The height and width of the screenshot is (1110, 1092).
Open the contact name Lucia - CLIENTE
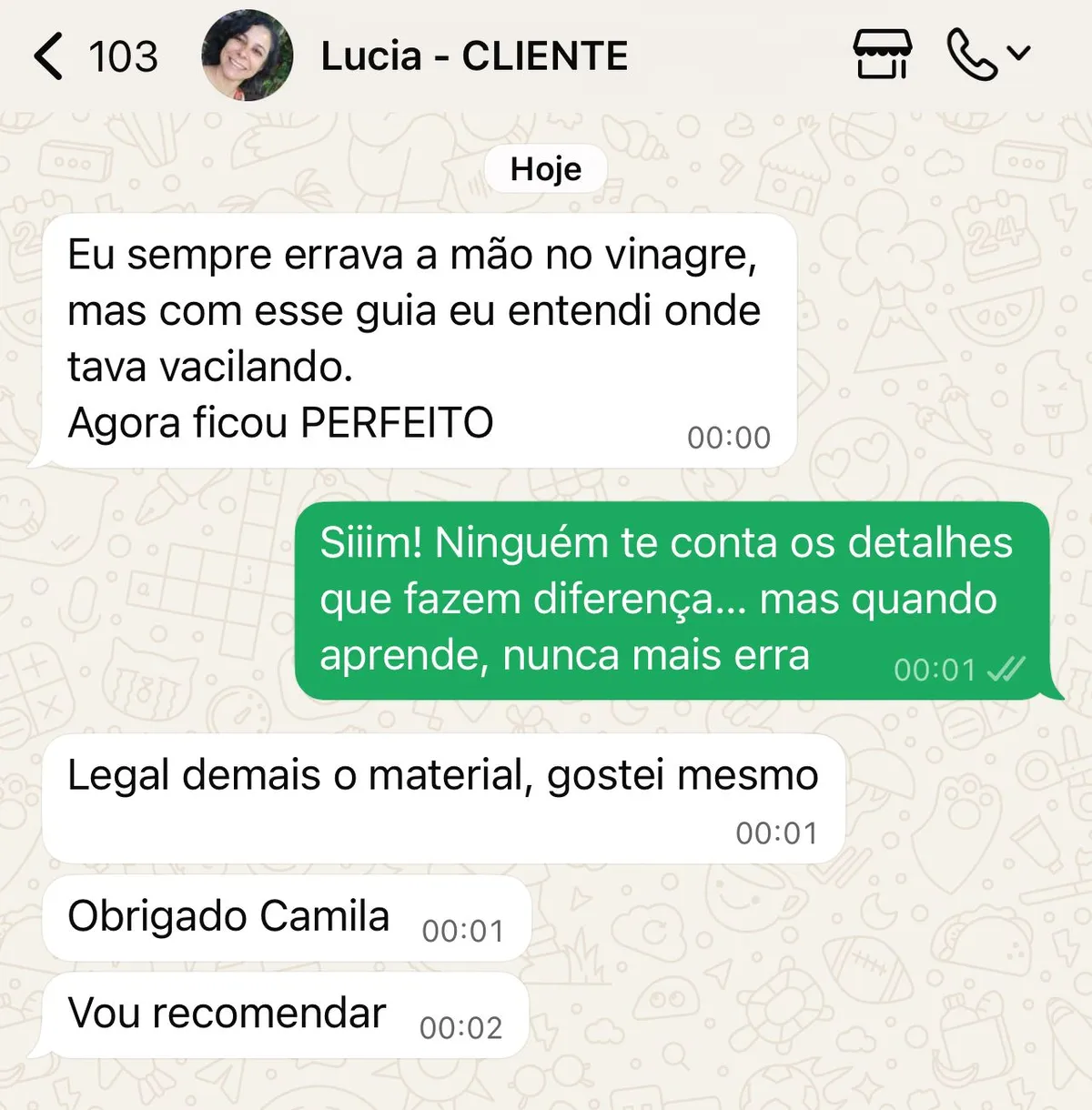473,55
